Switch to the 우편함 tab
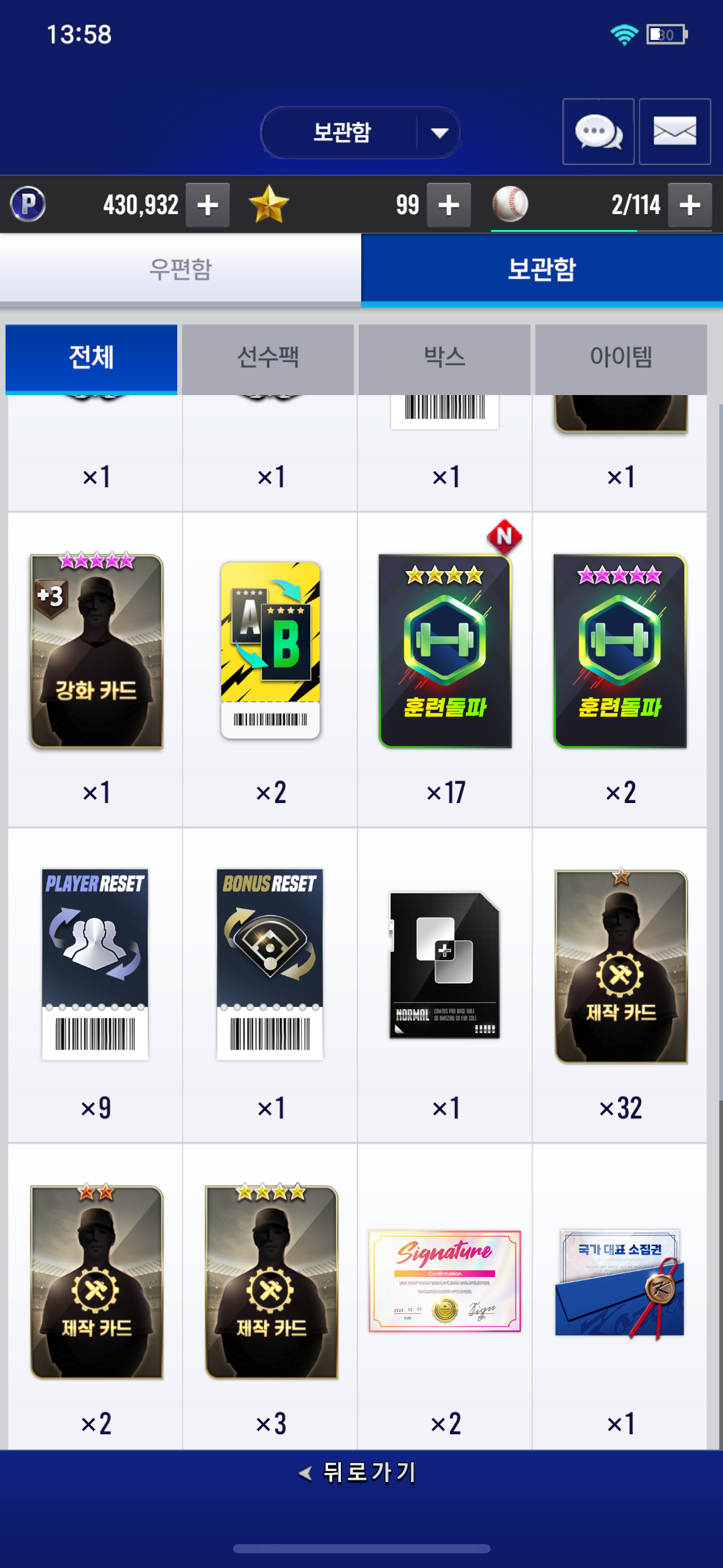This screenshot has height=1568, width=723. pos(180,269)
